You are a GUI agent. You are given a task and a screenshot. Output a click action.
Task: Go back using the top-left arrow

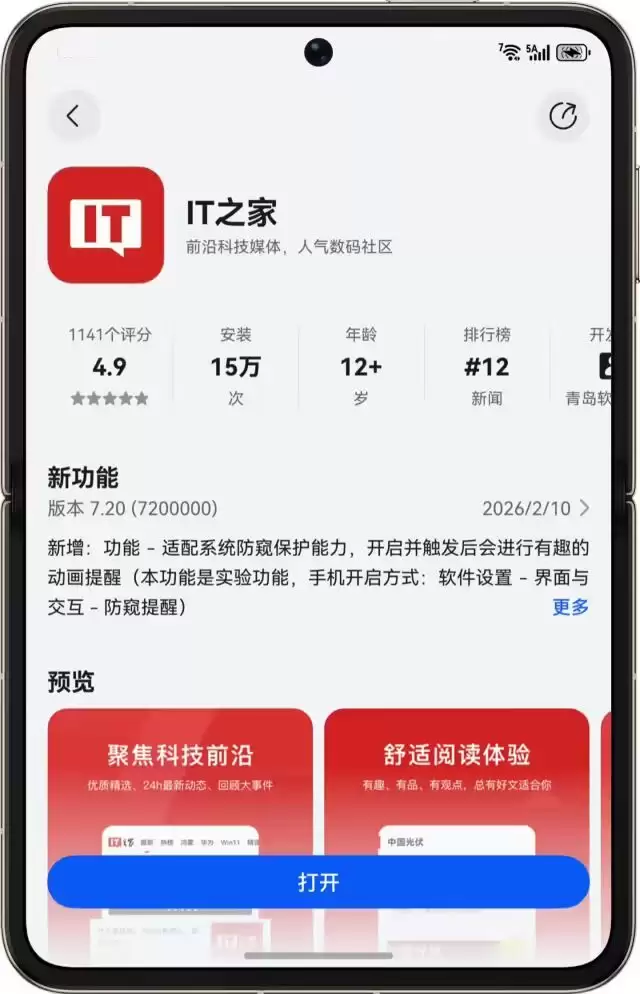pyautogui.click(x=73, y=116)
